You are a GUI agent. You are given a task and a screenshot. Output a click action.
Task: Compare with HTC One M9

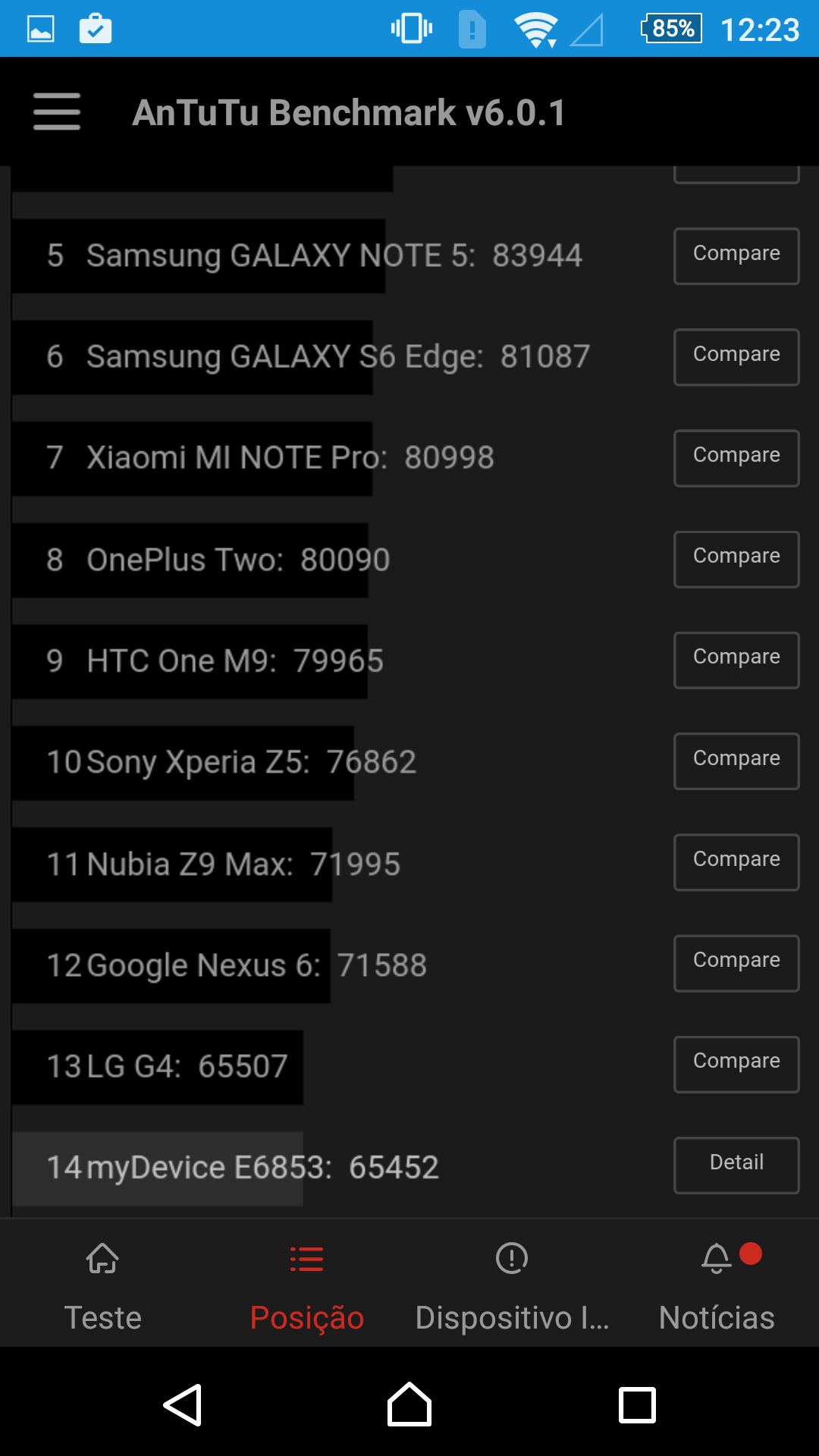click(x=736, y=661)
